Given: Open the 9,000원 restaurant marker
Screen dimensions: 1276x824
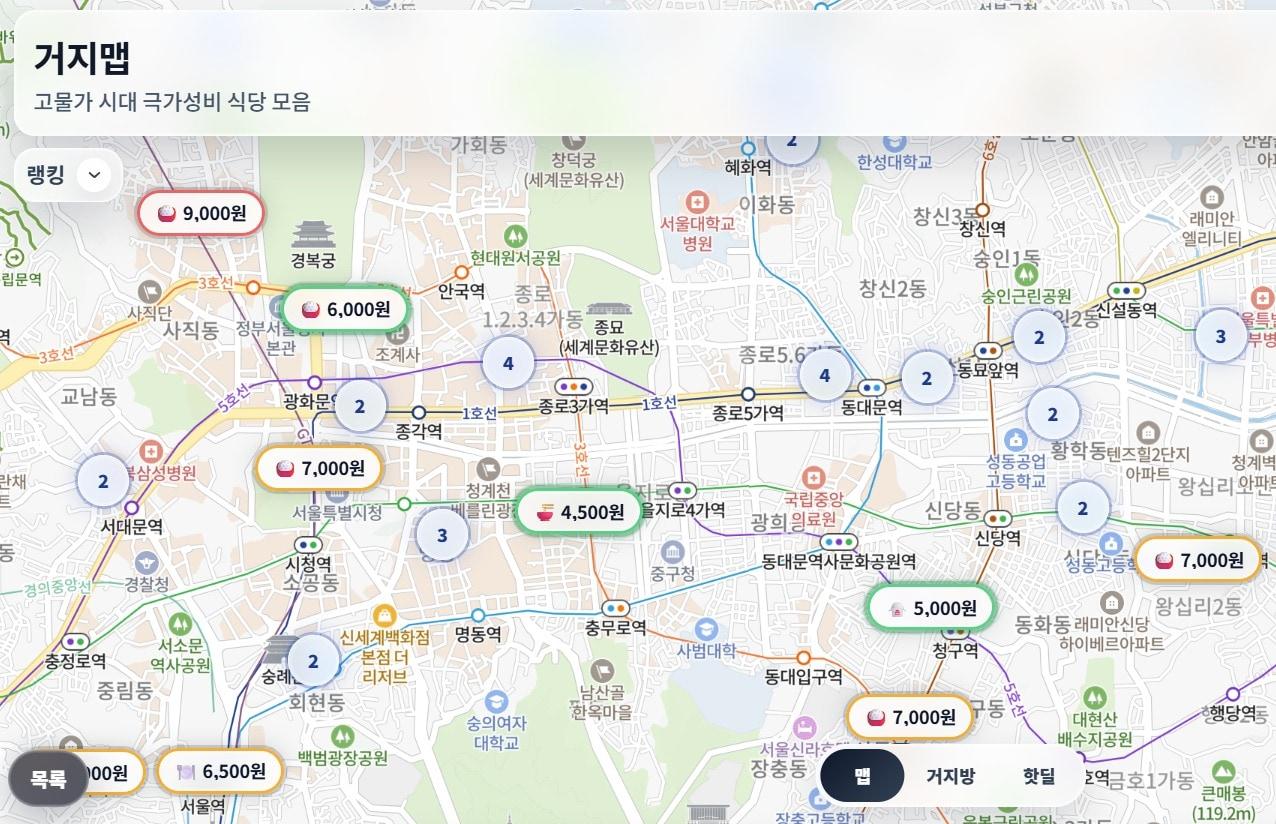Looking at the screenshot, I should tap(201, 213).
